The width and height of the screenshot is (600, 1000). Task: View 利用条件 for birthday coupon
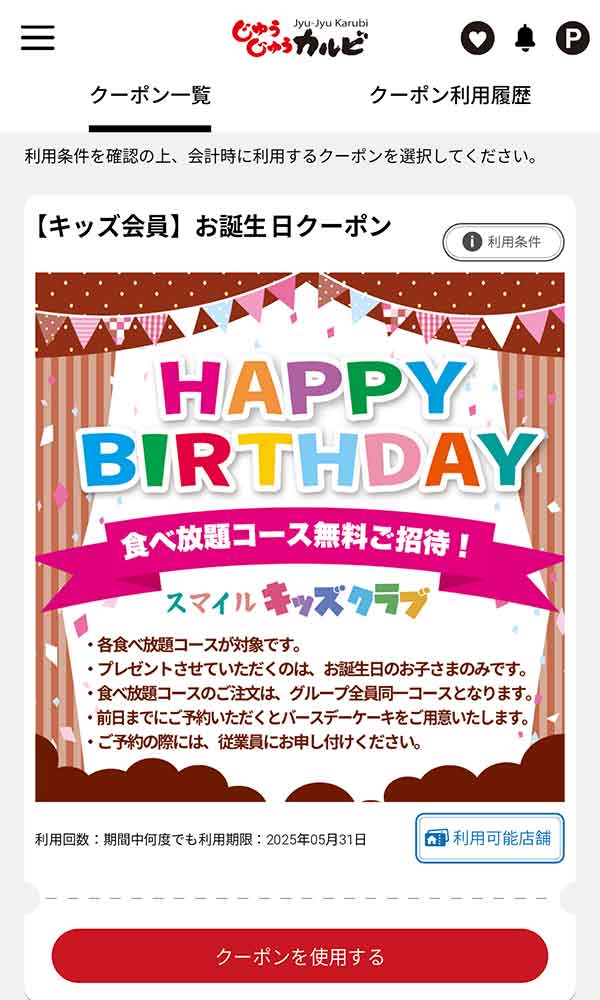click(503, 242)
